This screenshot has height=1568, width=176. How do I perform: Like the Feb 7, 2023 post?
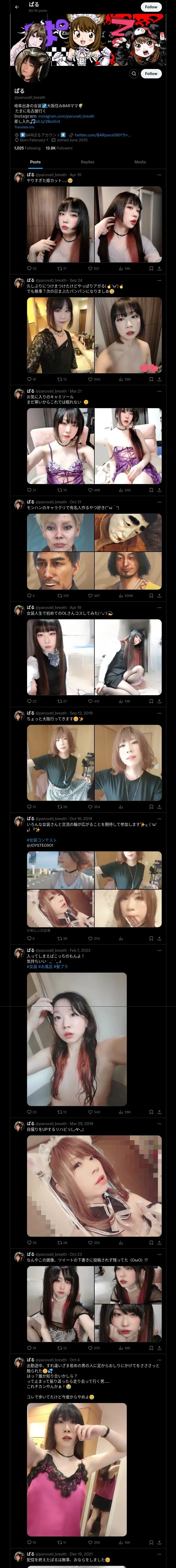[x=90, y=1112]
